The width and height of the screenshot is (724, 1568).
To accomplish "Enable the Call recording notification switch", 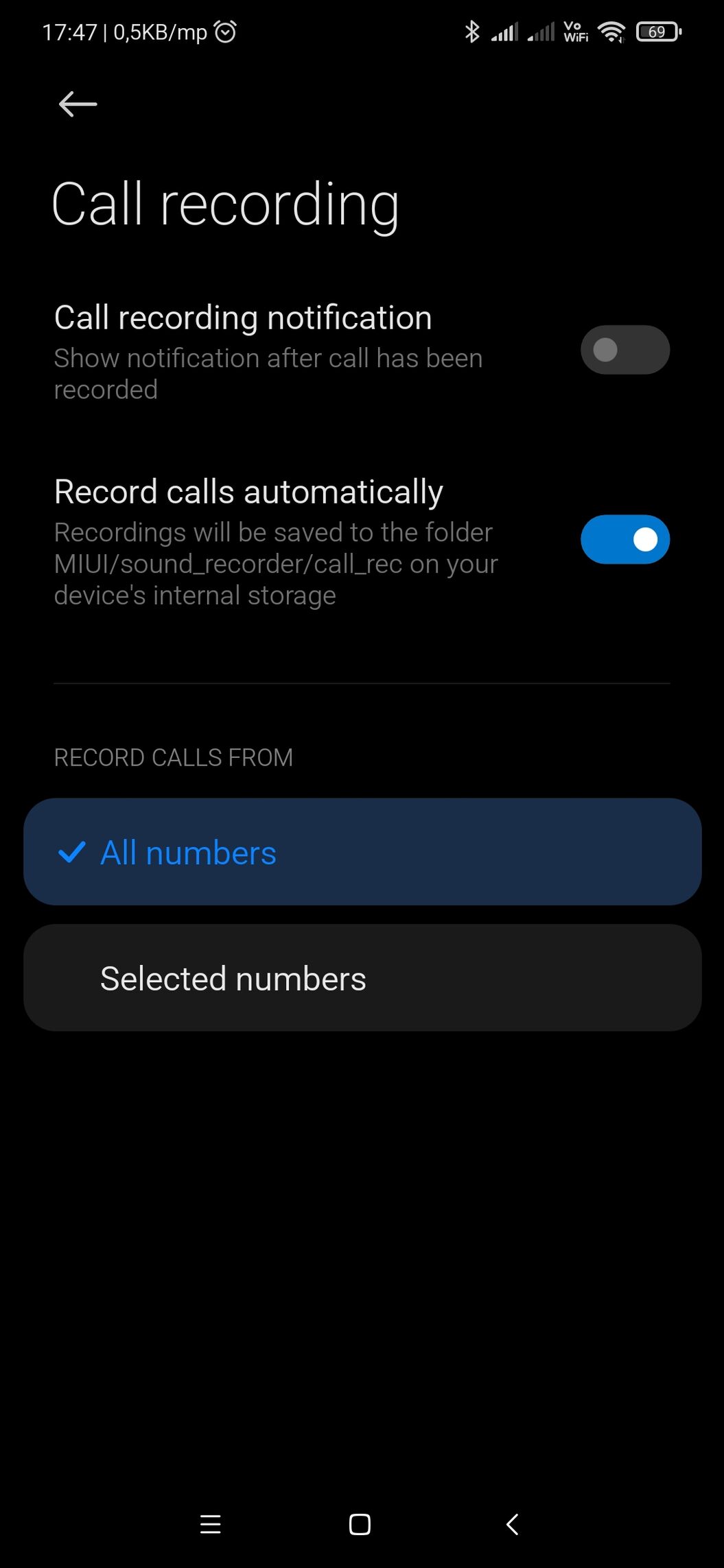I will [x=624, y=350].
